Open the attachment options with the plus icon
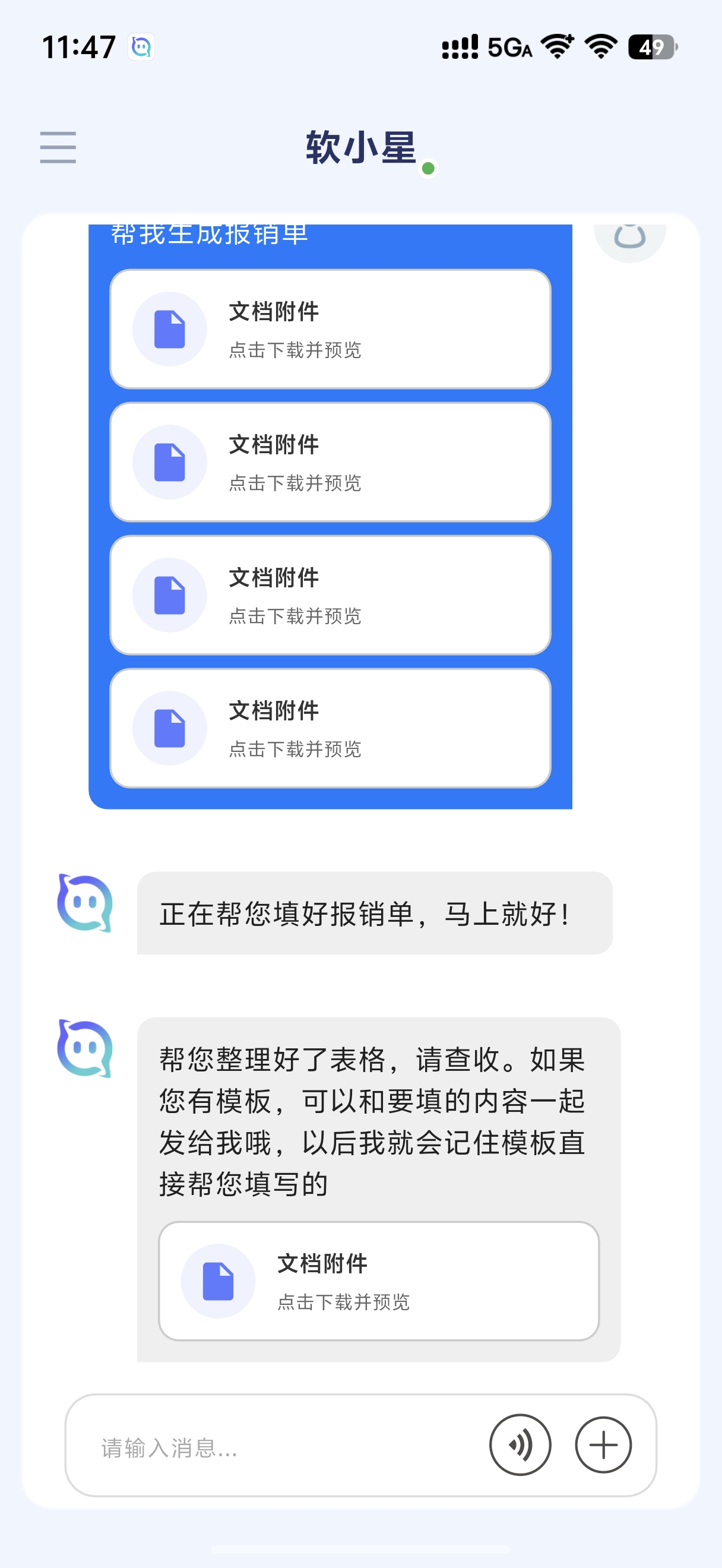This screenshot has height=1568, width=722. point(603,1444)
